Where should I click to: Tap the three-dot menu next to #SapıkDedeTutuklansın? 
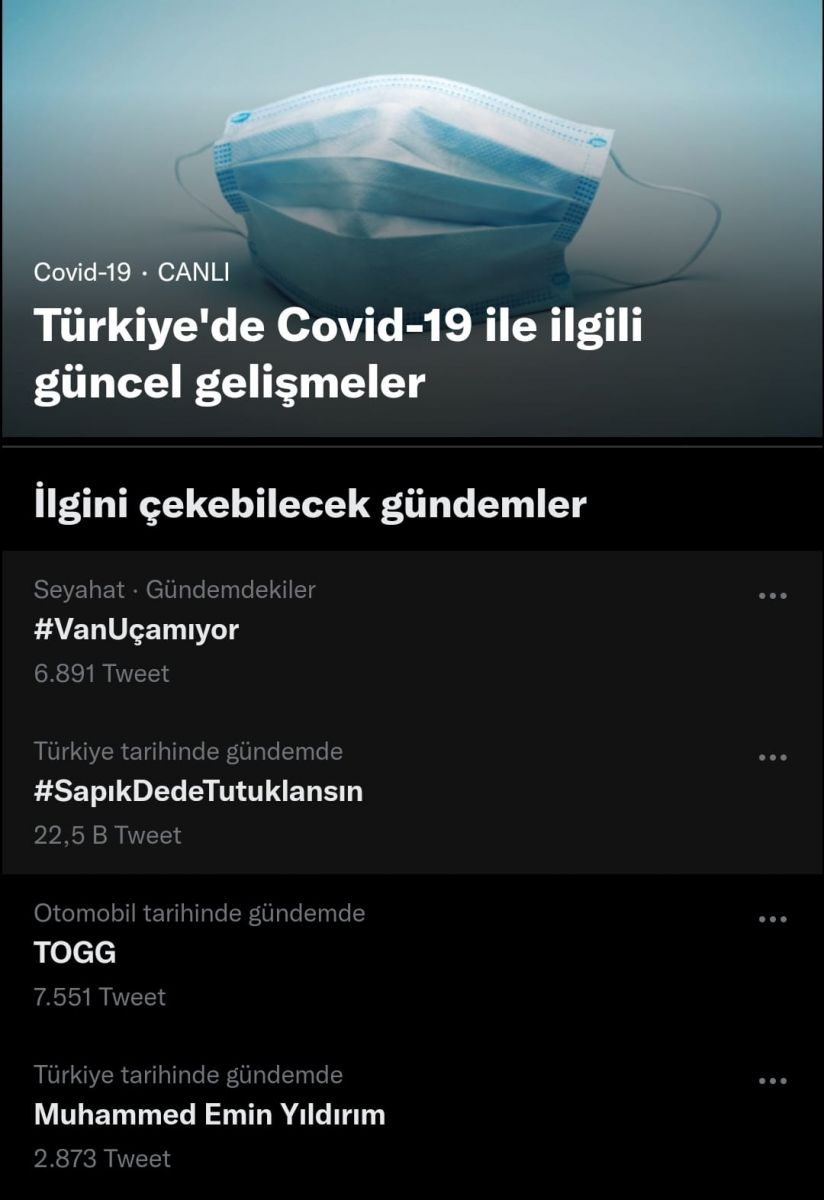[x=772, y=758]
